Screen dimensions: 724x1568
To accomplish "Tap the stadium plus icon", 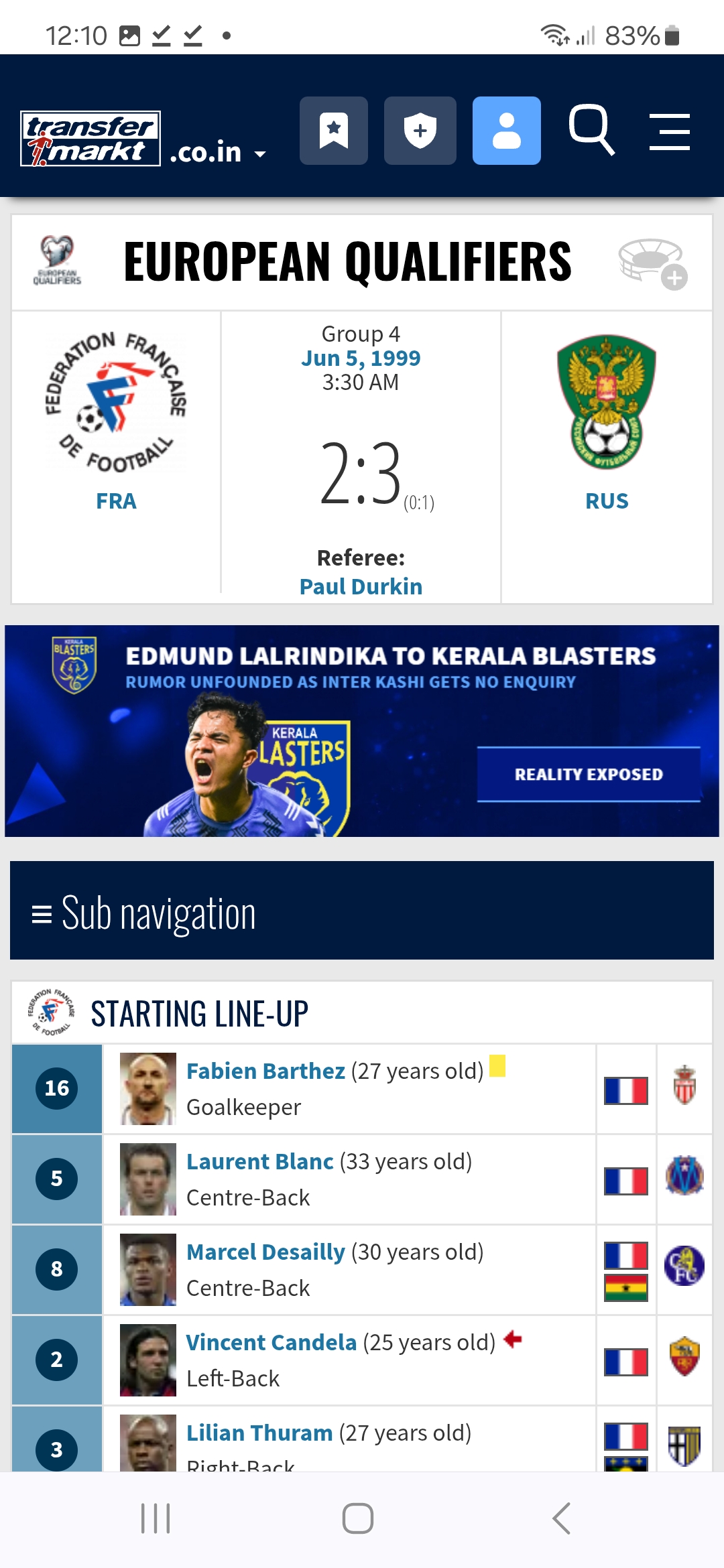I will click(x=653, y=264).
